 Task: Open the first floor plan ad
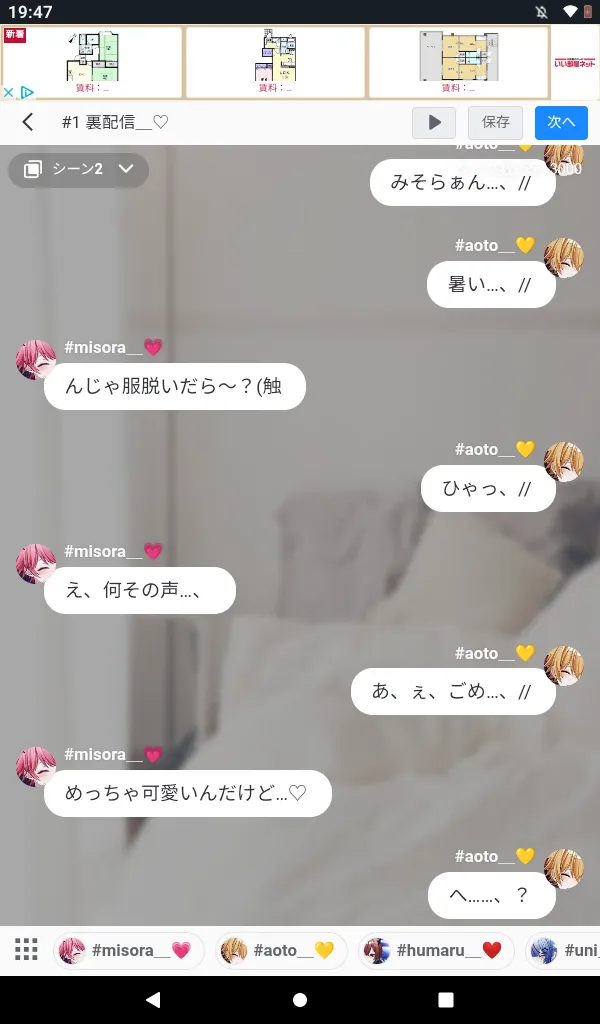pos(92,62)
